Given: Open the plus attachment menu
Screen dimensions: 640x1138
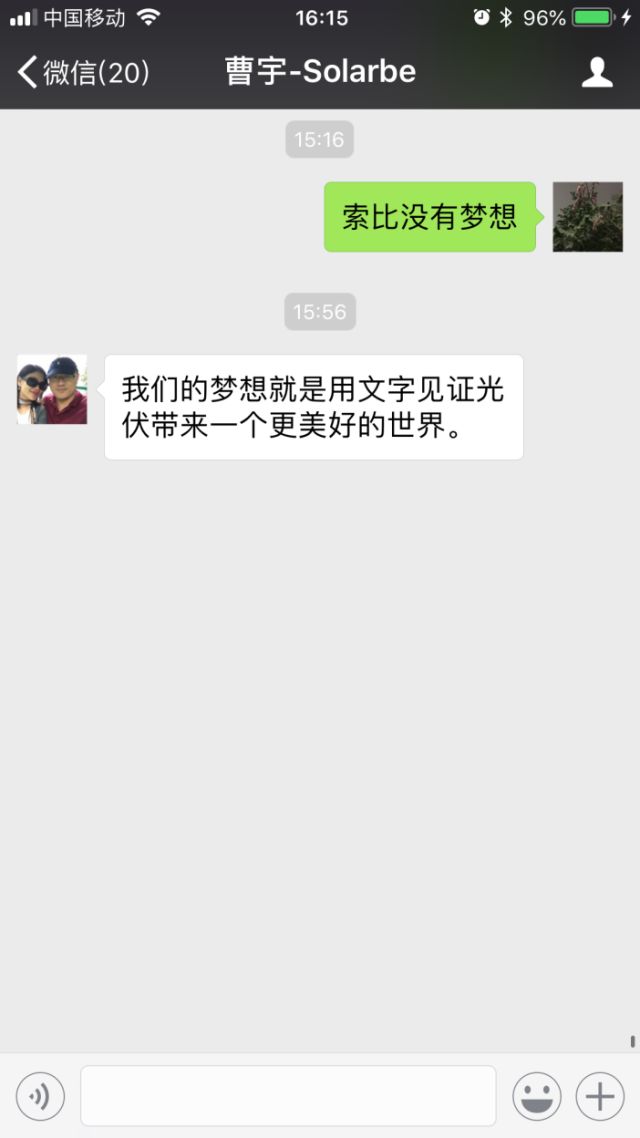Looking at the screenshot, I should click(600, 1097).
